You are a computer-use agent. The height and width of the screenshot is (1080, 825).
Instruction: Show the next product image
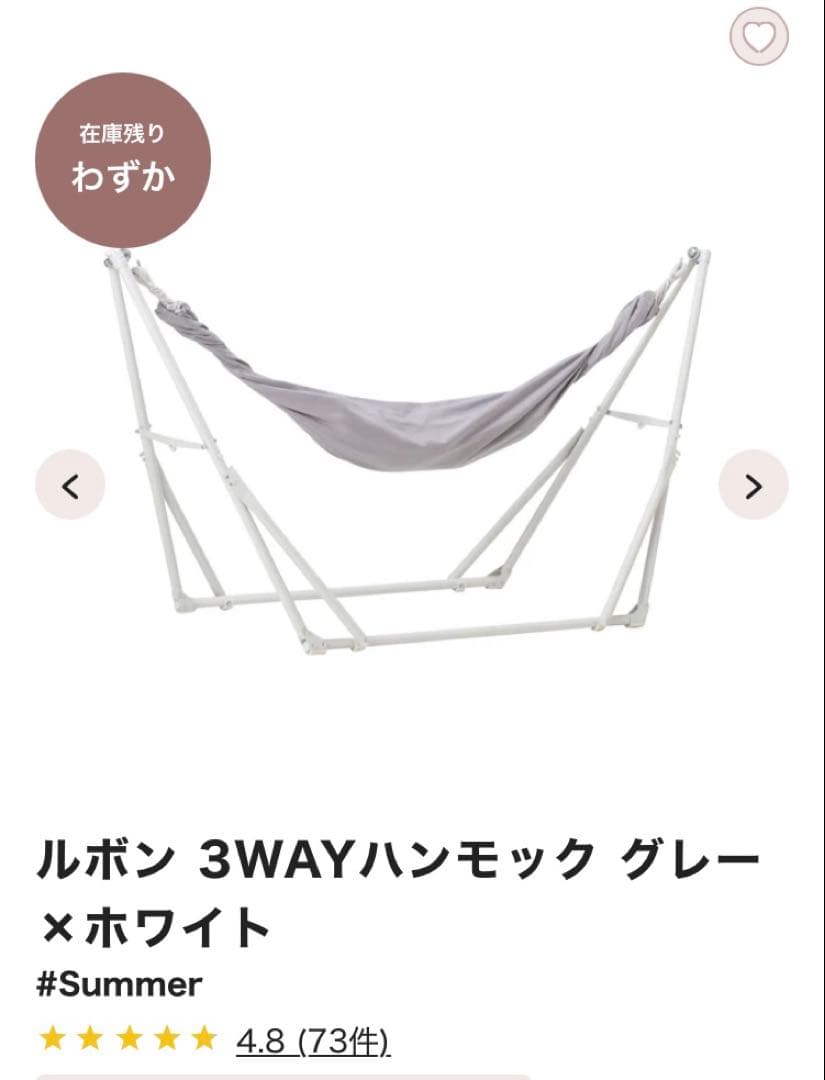[x=753, y=486]
